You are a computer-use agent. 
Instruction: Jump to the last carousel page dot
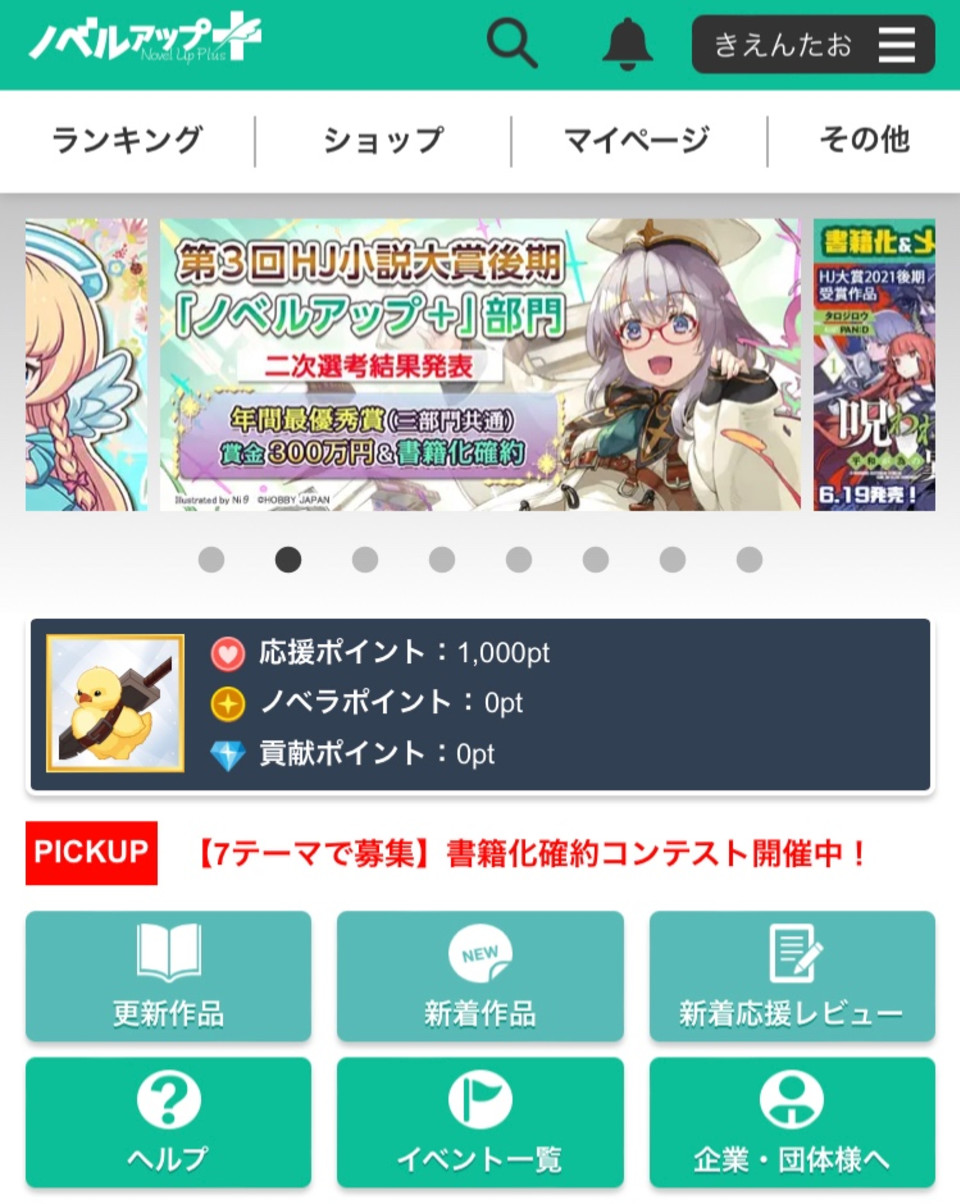point(749,559)
